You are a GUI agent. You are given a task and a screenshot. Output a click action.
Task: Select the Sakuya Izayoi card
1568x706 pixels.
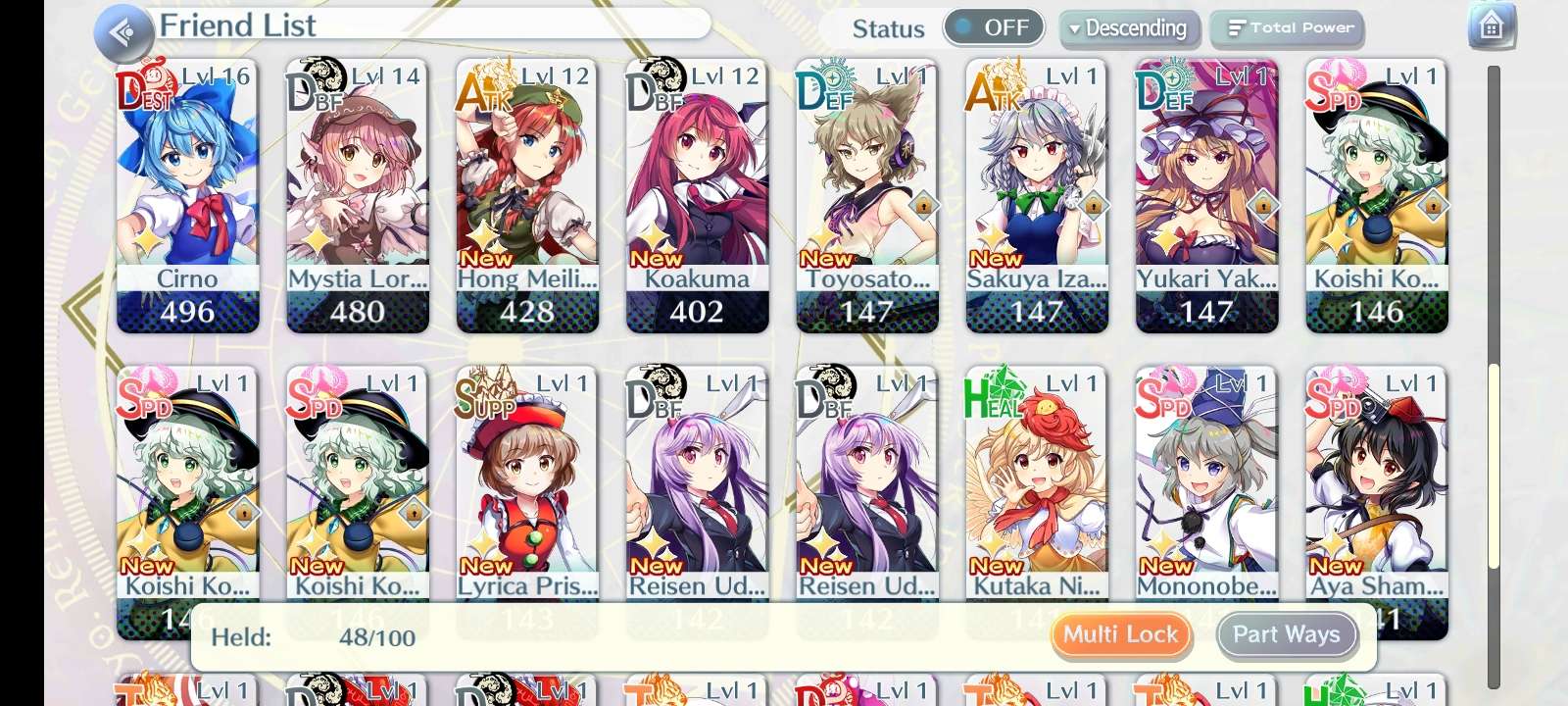tap(1037, 196)
